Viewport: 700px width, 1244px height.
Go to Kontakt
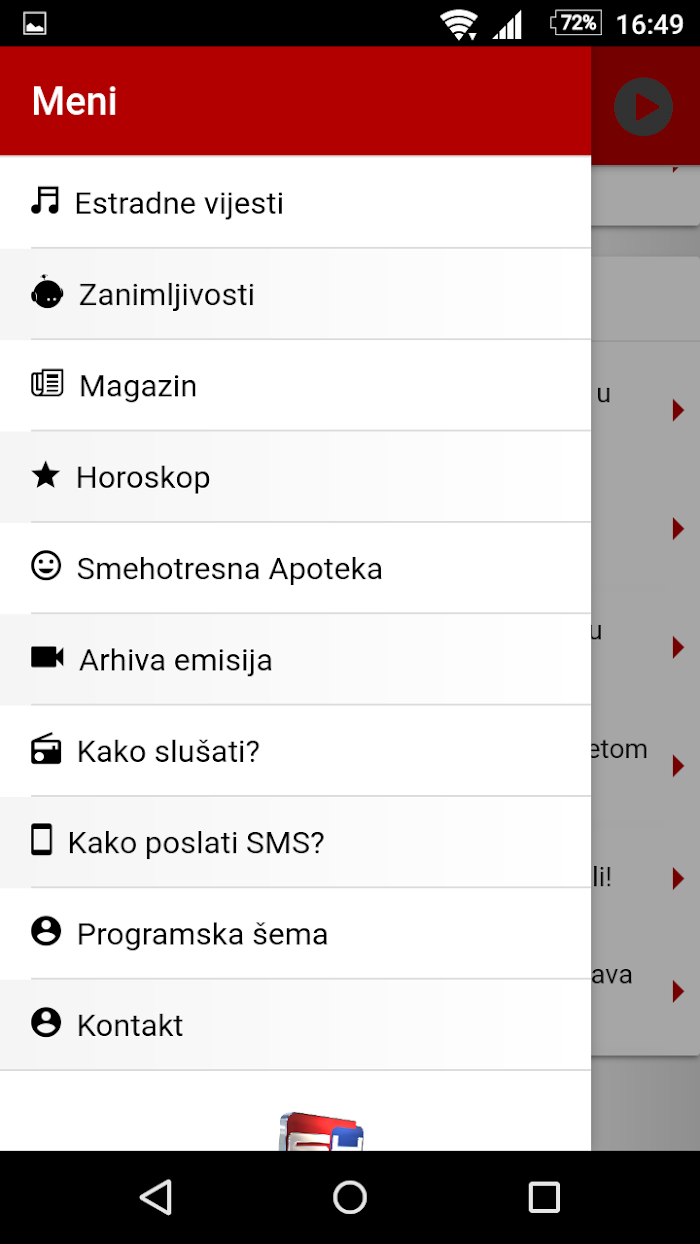(295, 1025)
